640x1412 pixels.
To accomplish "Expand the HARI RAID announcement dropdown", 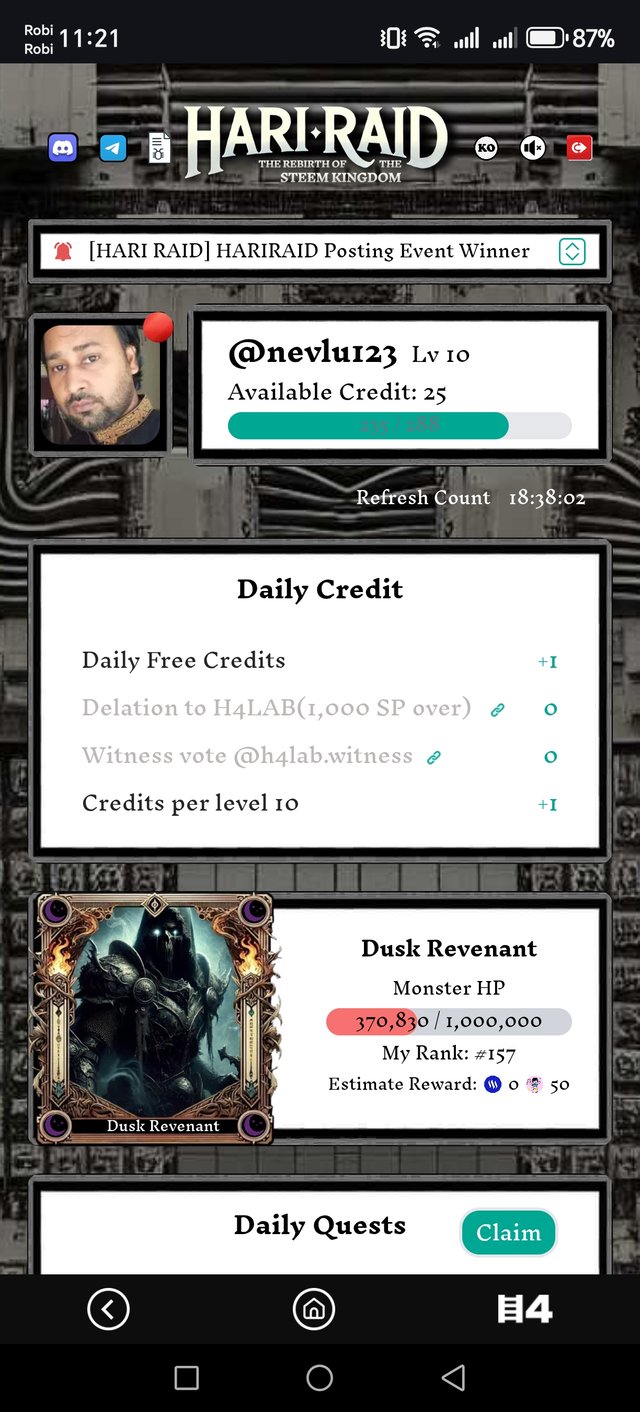I will pyautogui.click(x=571, y=252).
